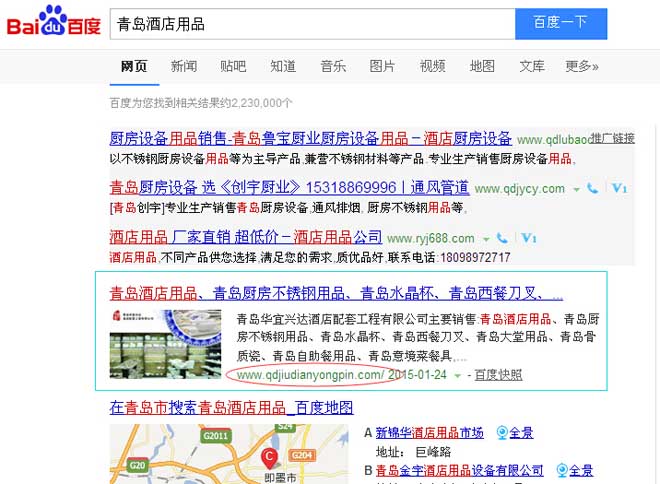Tap the 百度一下 search button
The image size is (660, 484).
pos(560,23)
